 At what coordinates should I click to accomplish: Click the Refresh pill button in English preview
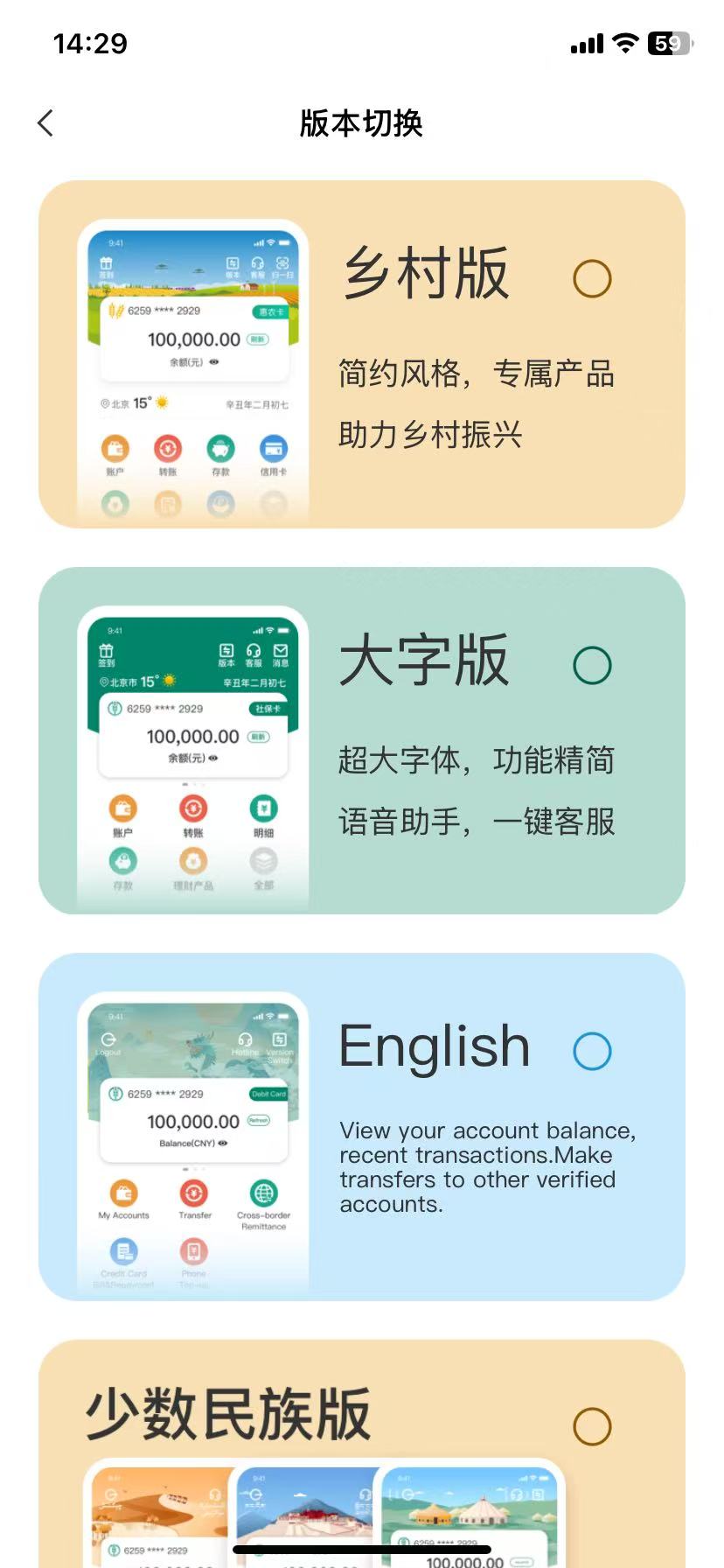point(259,1120)
